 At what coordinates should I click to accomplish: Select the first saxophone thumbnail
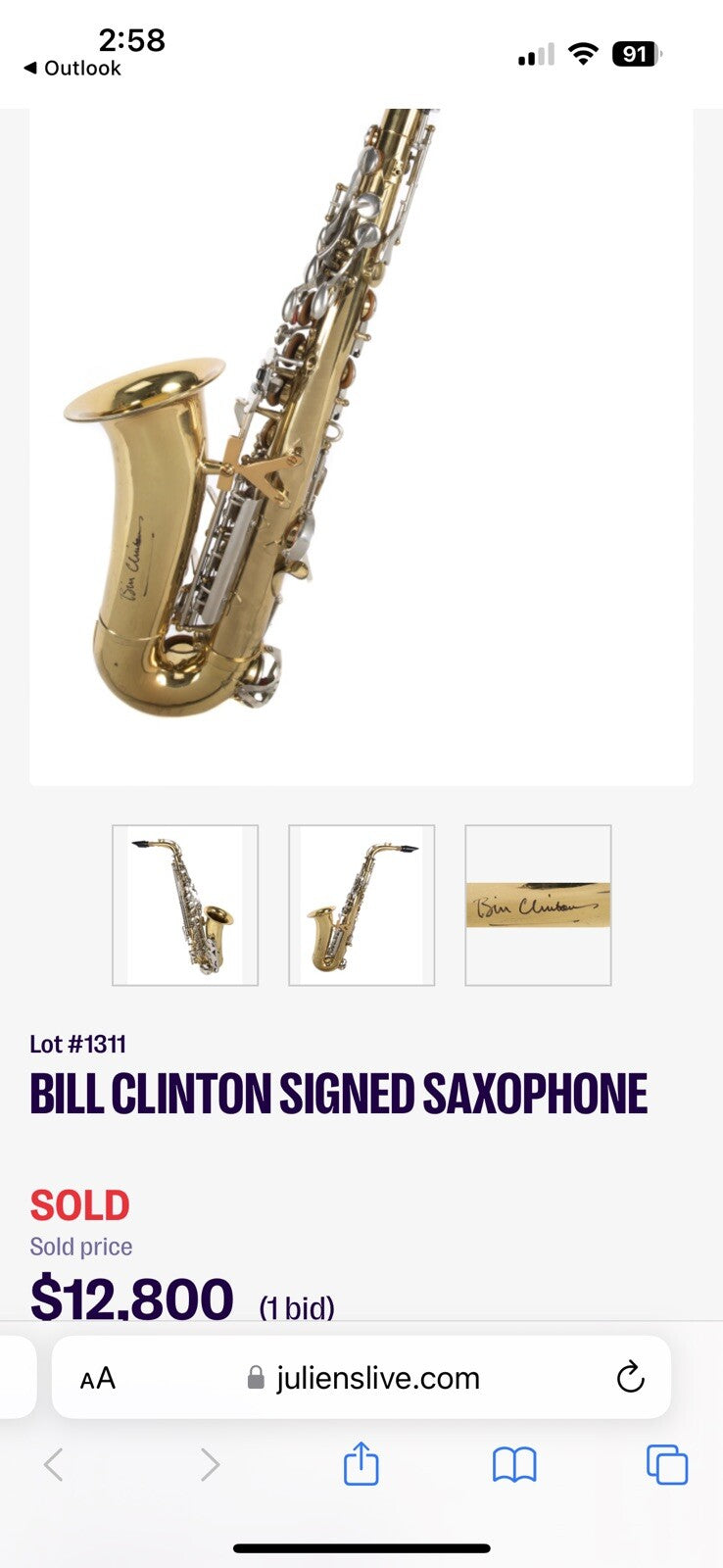tap(185, 905)
